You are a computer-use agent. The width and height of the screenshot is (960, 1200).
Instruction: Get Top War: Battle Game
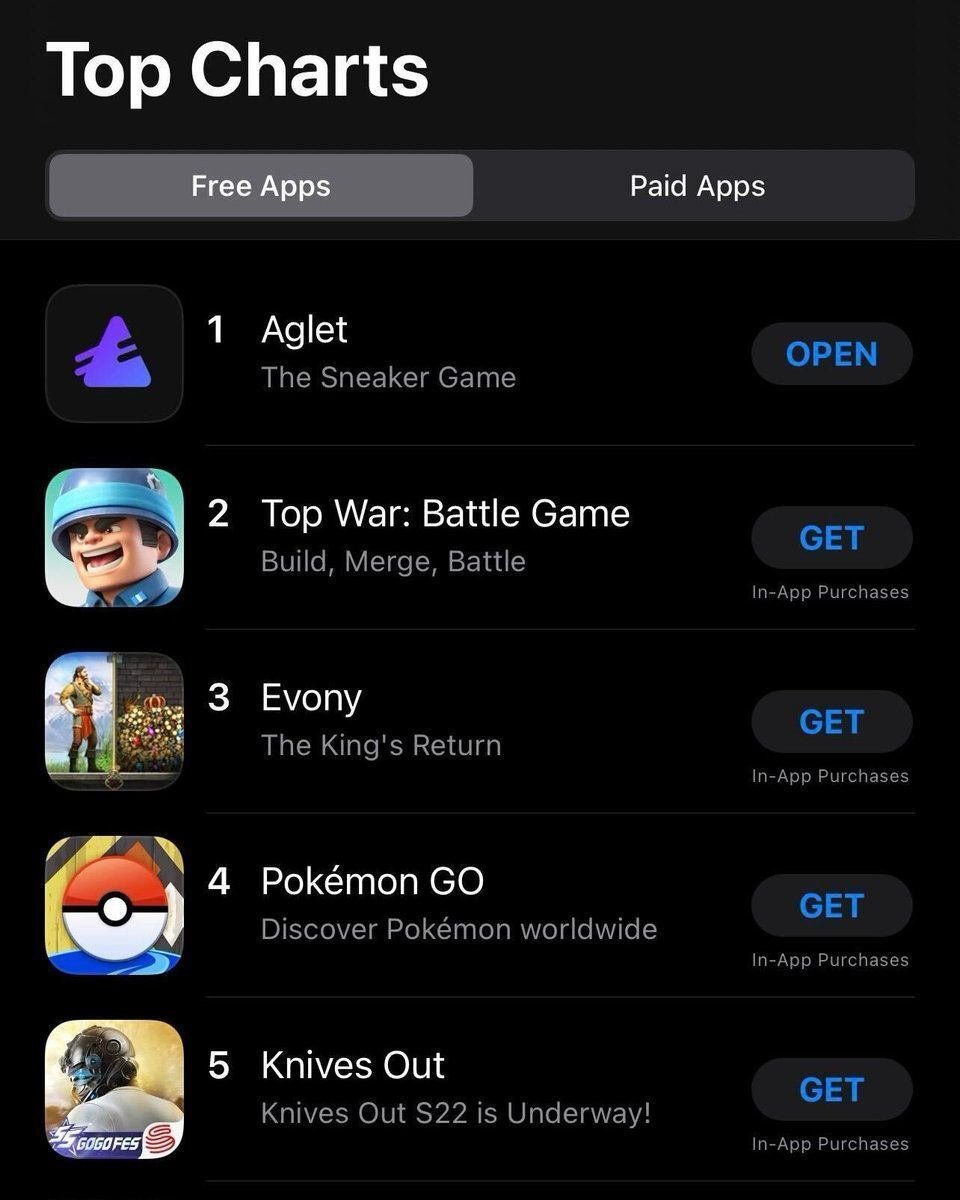click(831, 538)
